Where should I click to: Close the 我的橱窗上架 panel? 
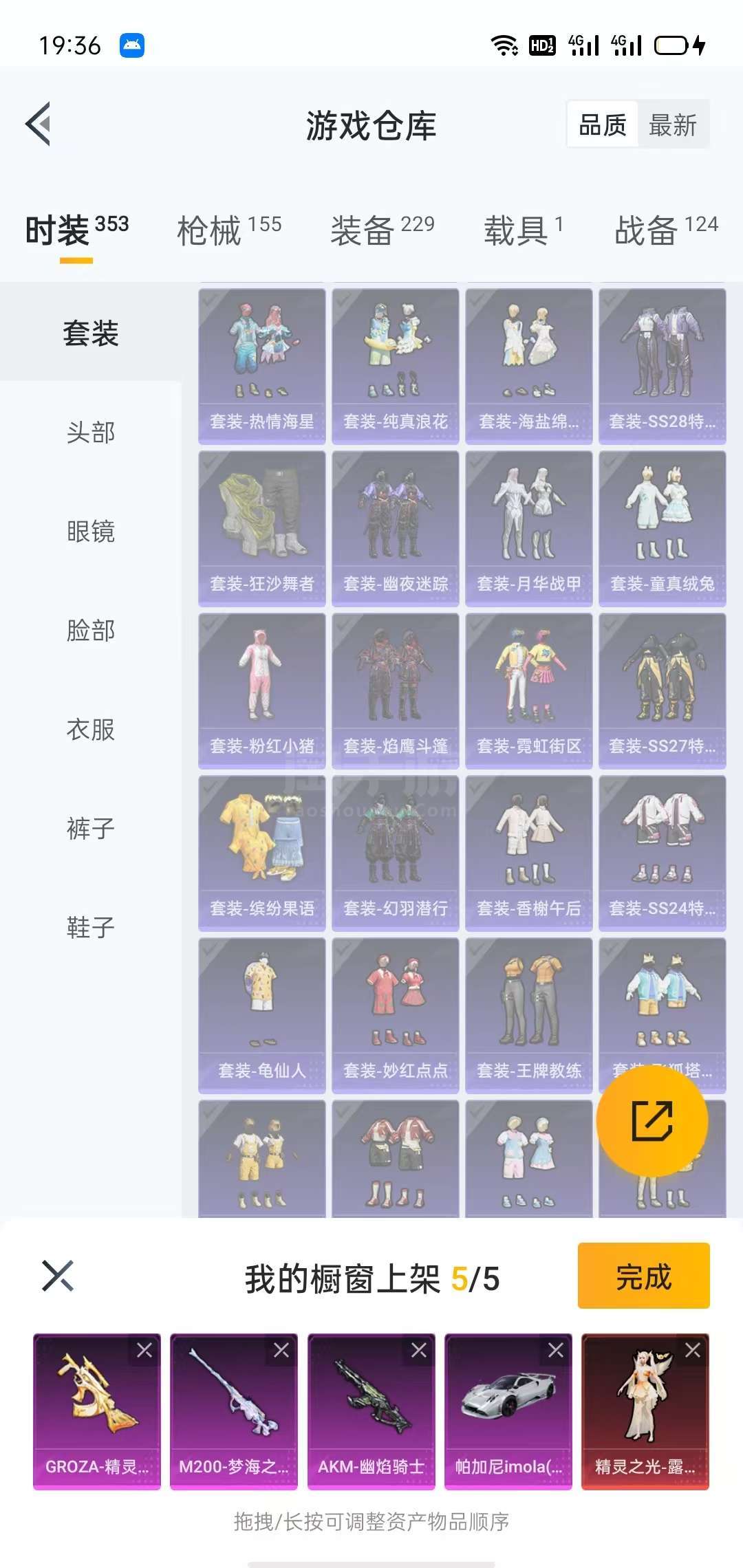point(58,1276)
